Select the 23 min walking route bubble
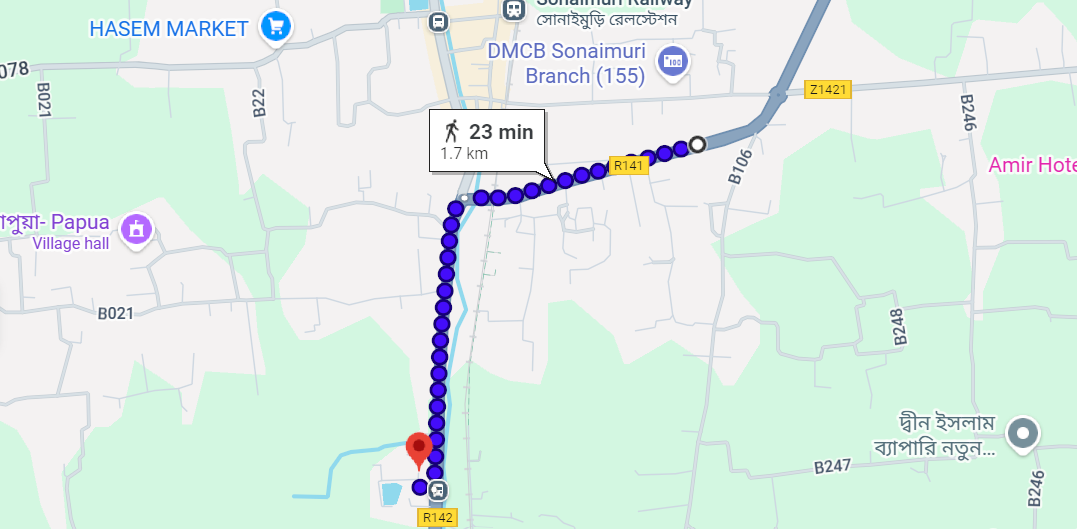Viewport: 1077px width, 529px height. [x=487, y=140]
